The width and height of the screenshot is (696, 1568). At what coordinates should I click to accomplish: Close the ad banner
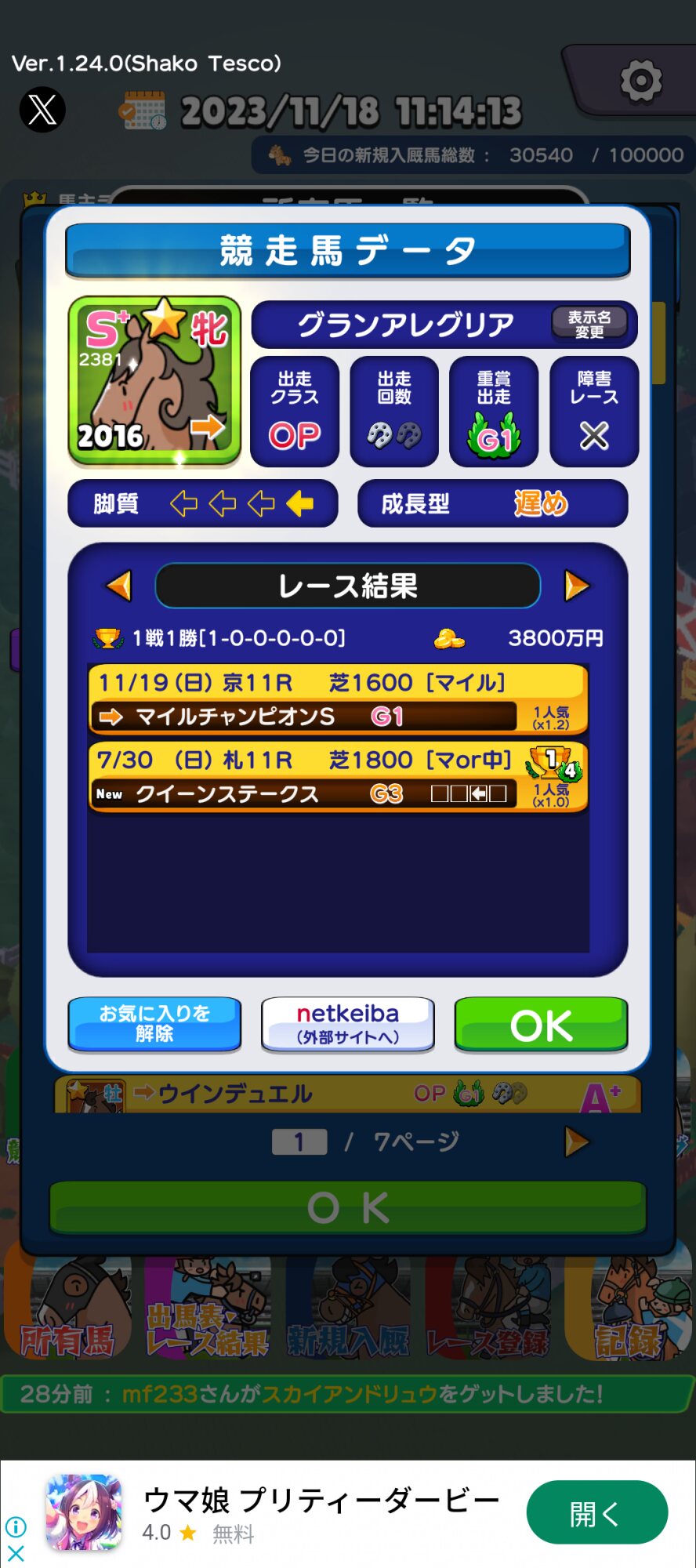pyautogui.click(x=16, y=1552)
